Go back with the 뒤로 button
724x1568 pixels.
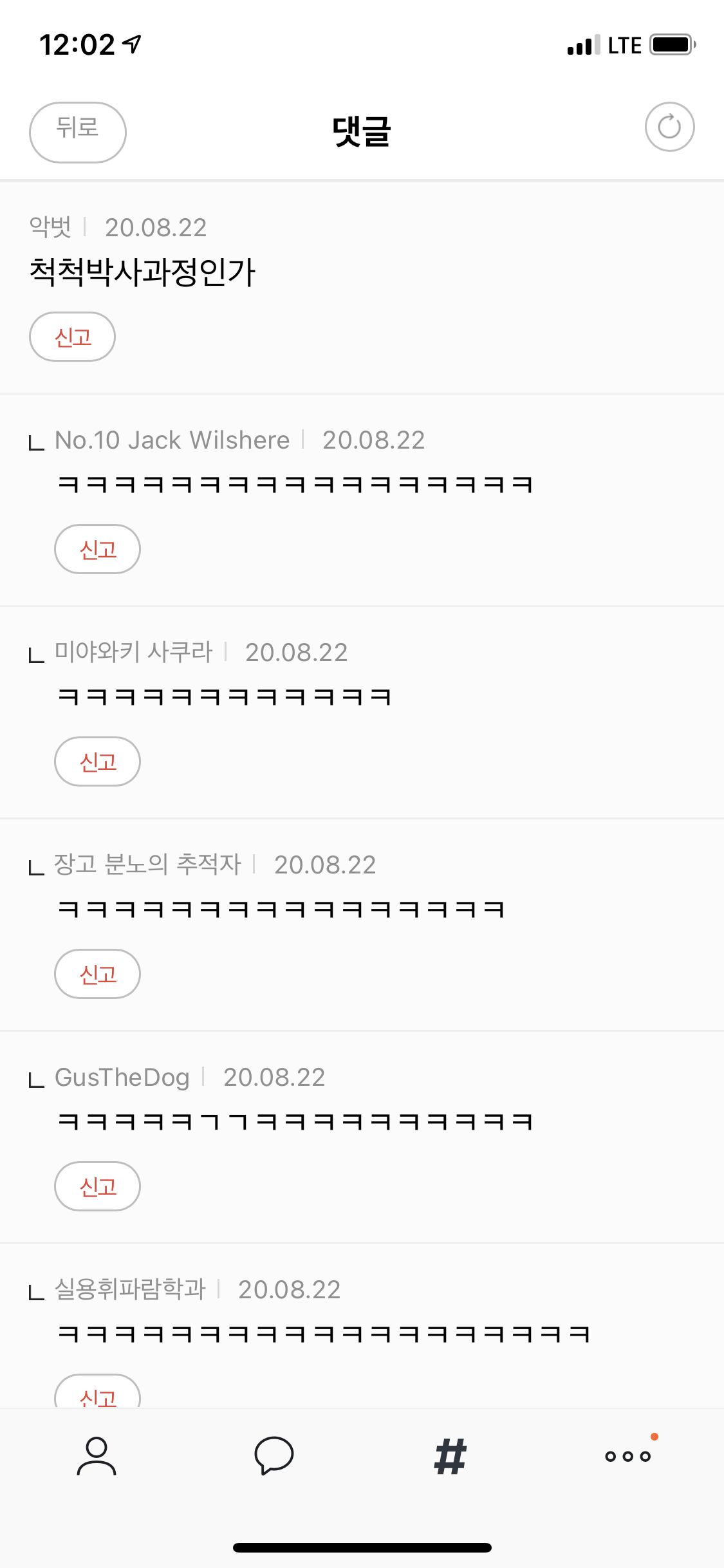(x=78, y=132)
